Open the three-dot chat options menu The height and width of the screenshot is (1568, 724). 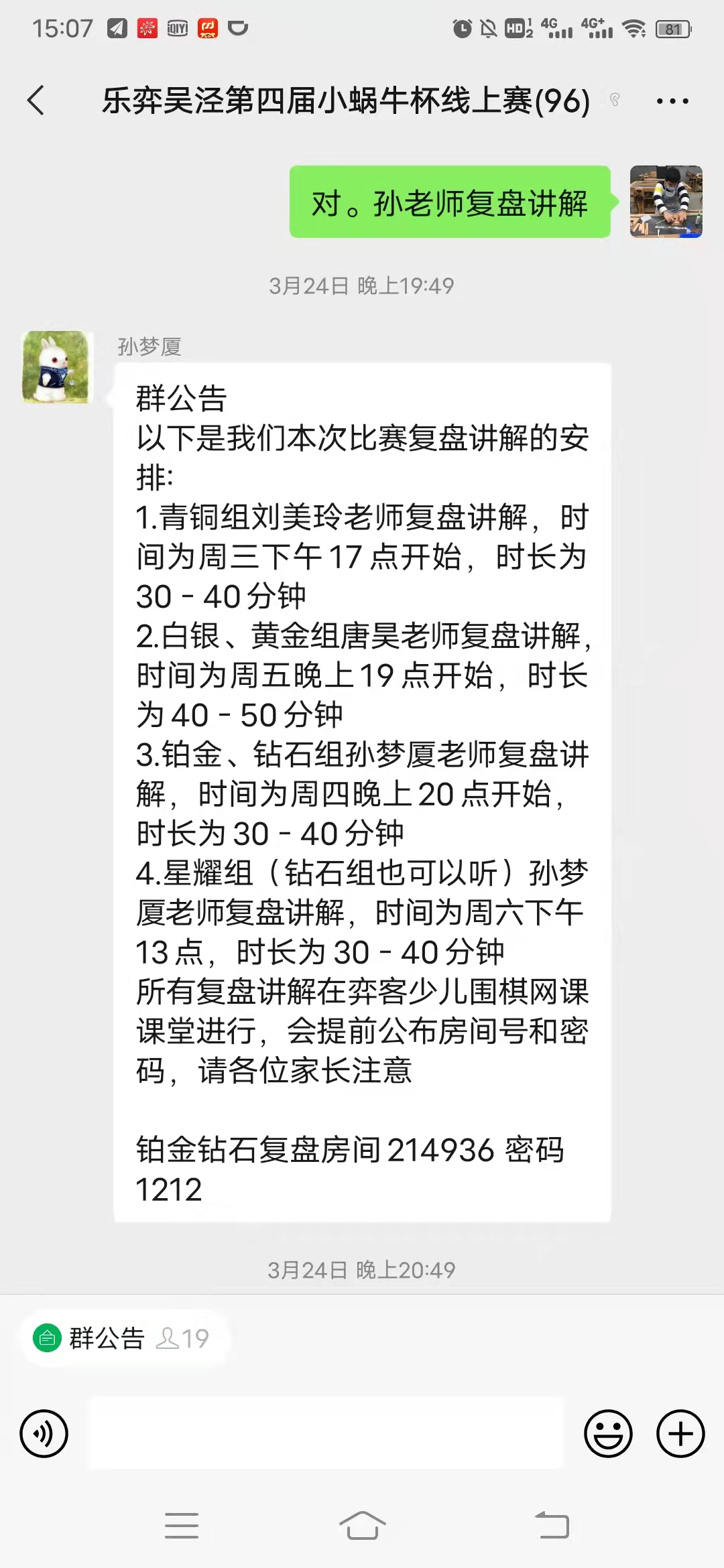click(x=672, y=101)
